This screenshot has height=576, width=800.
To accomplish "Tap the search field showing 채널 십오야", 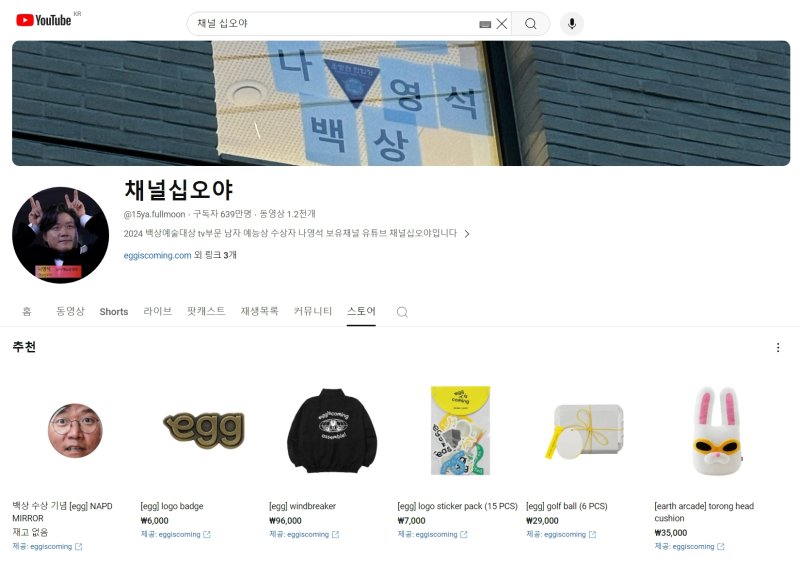I will click(330, 23).
